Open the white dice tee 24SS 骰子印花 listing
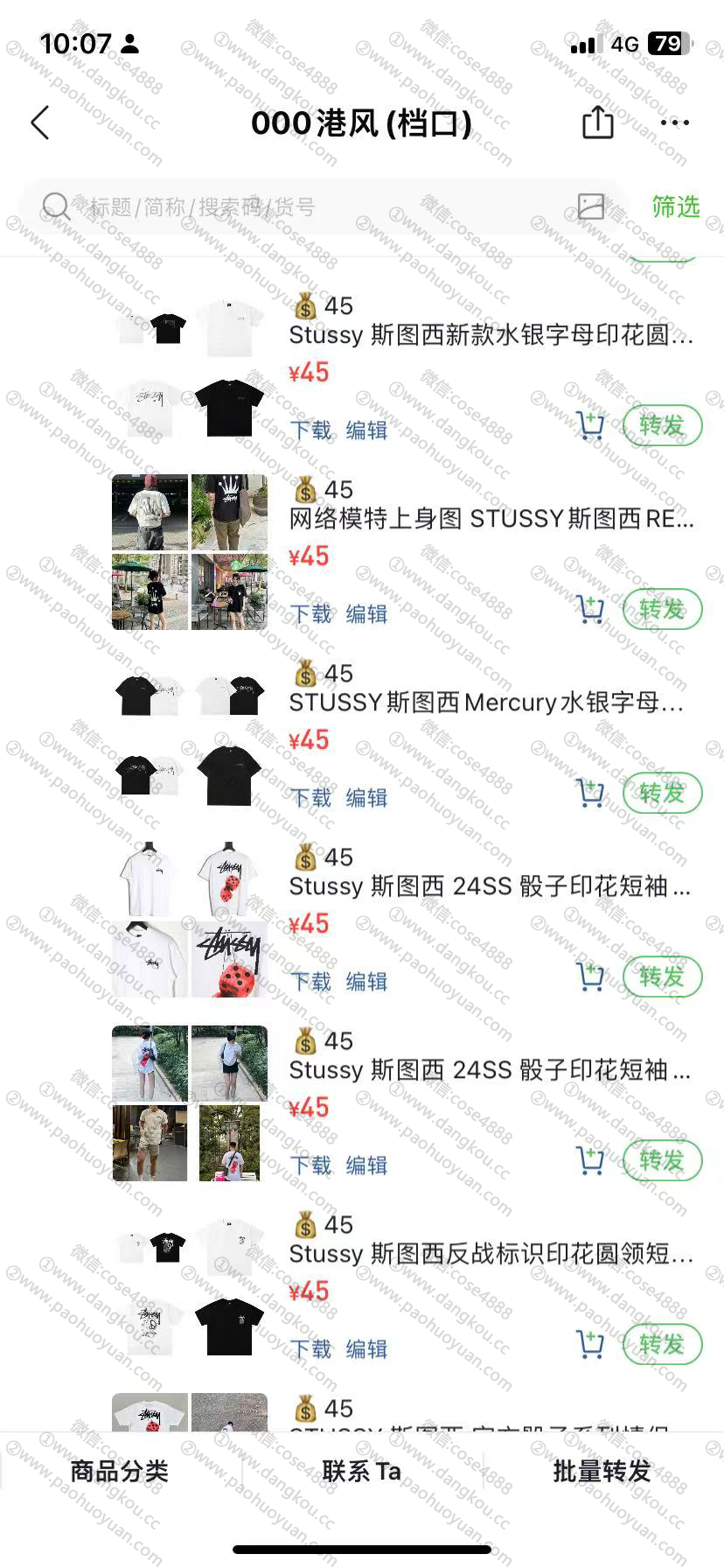The image size is (724, 1568). 490,886
